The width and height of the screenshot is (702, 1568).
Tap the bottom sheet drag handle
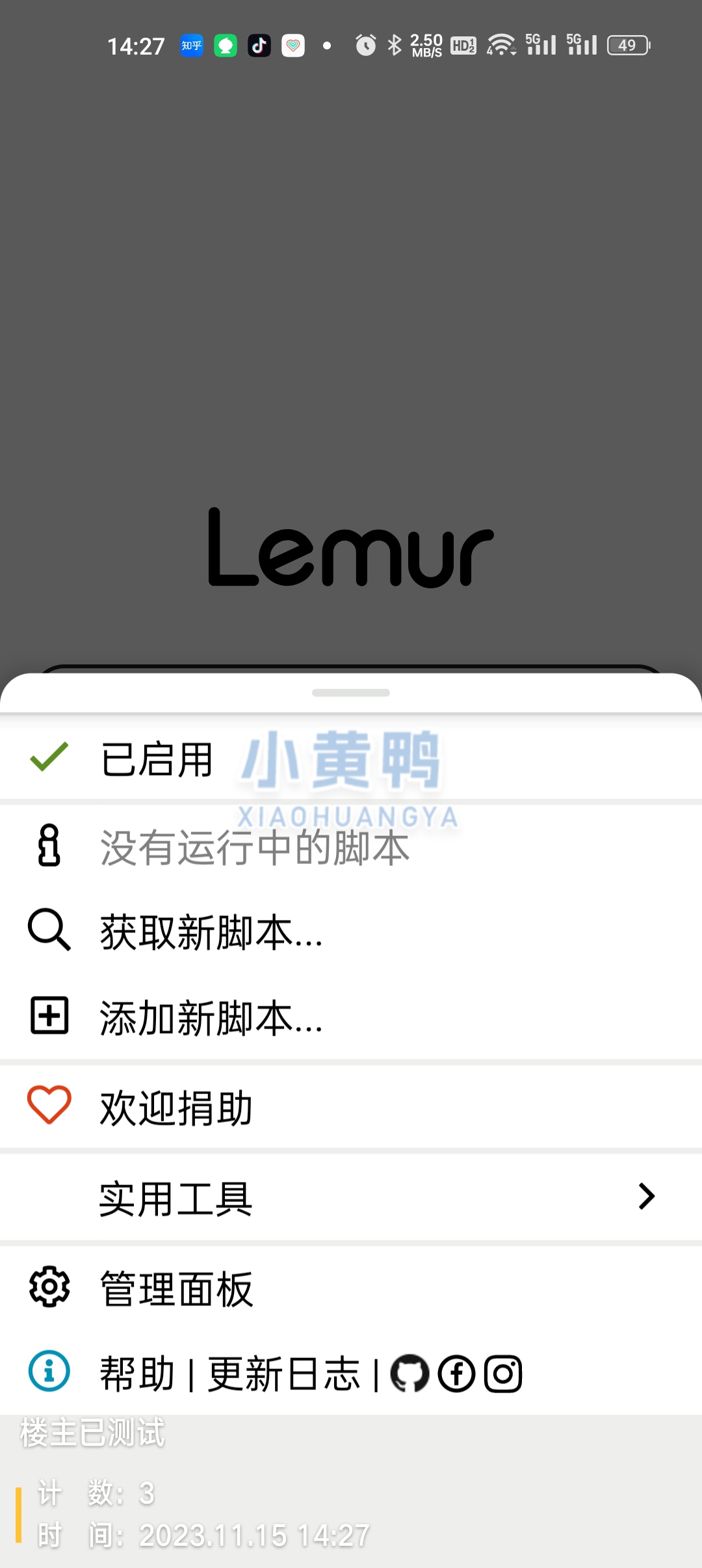pos(351,693)
